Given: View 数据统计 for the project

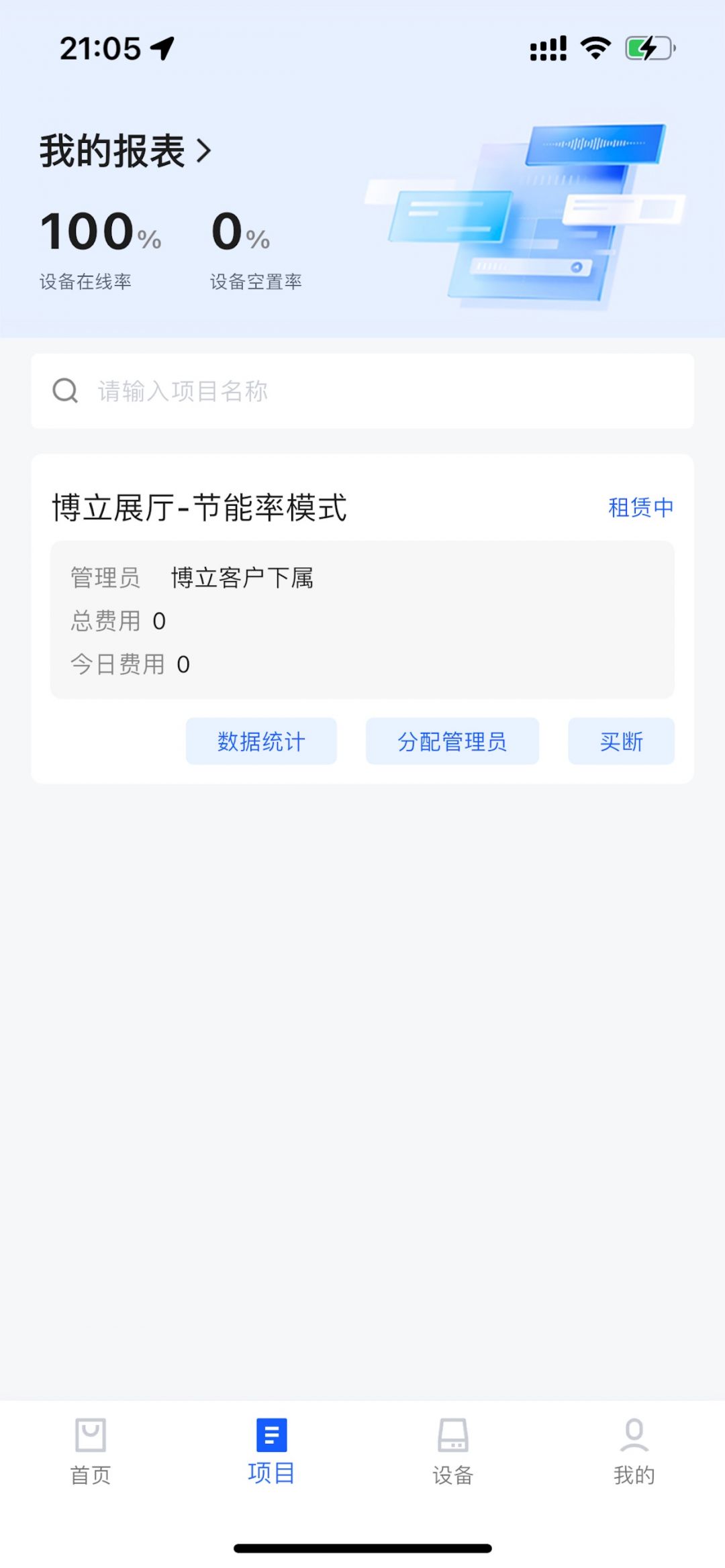Looking at the screenshot, I should click(261, 741).
